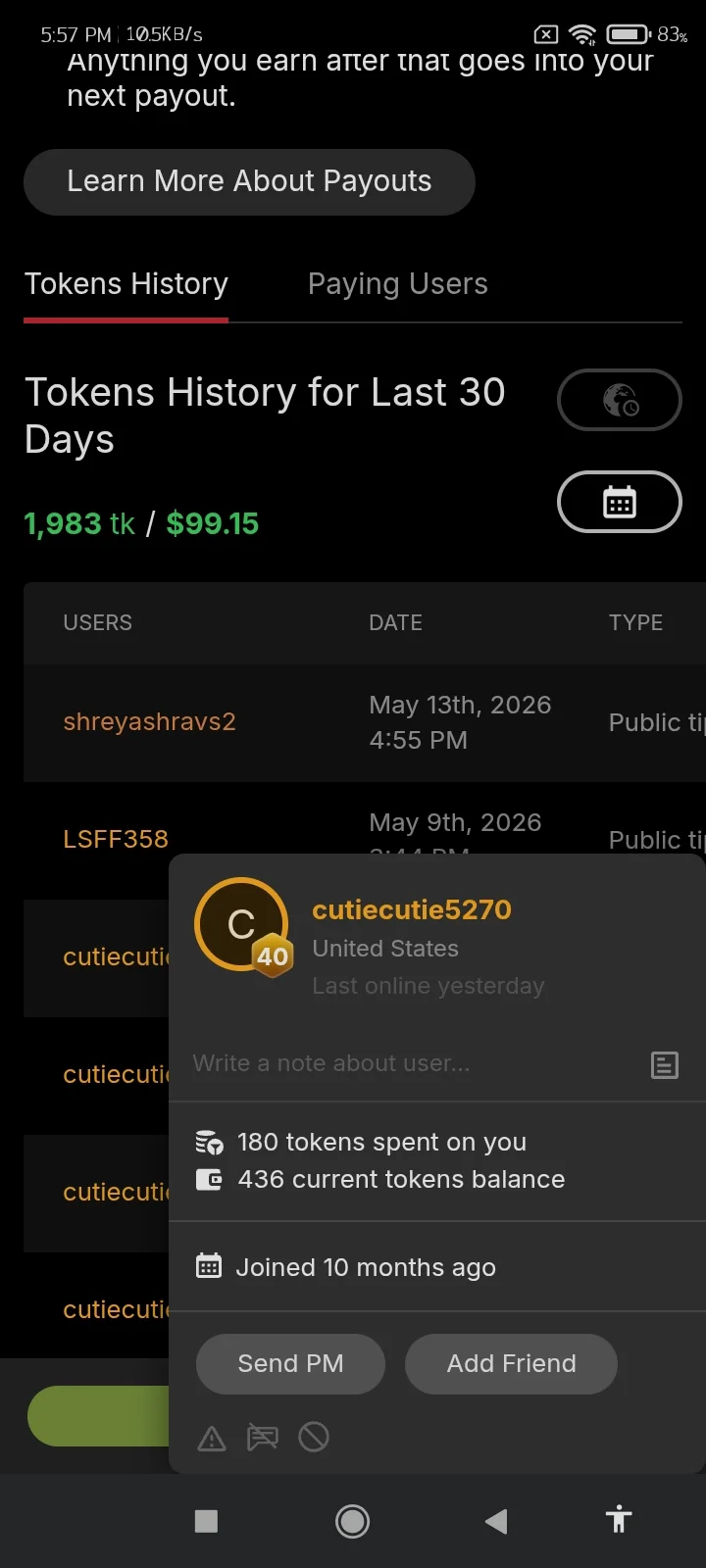Tap the system back button
This screenshot has width=706, height=1568.
[x=496, y=1521]
